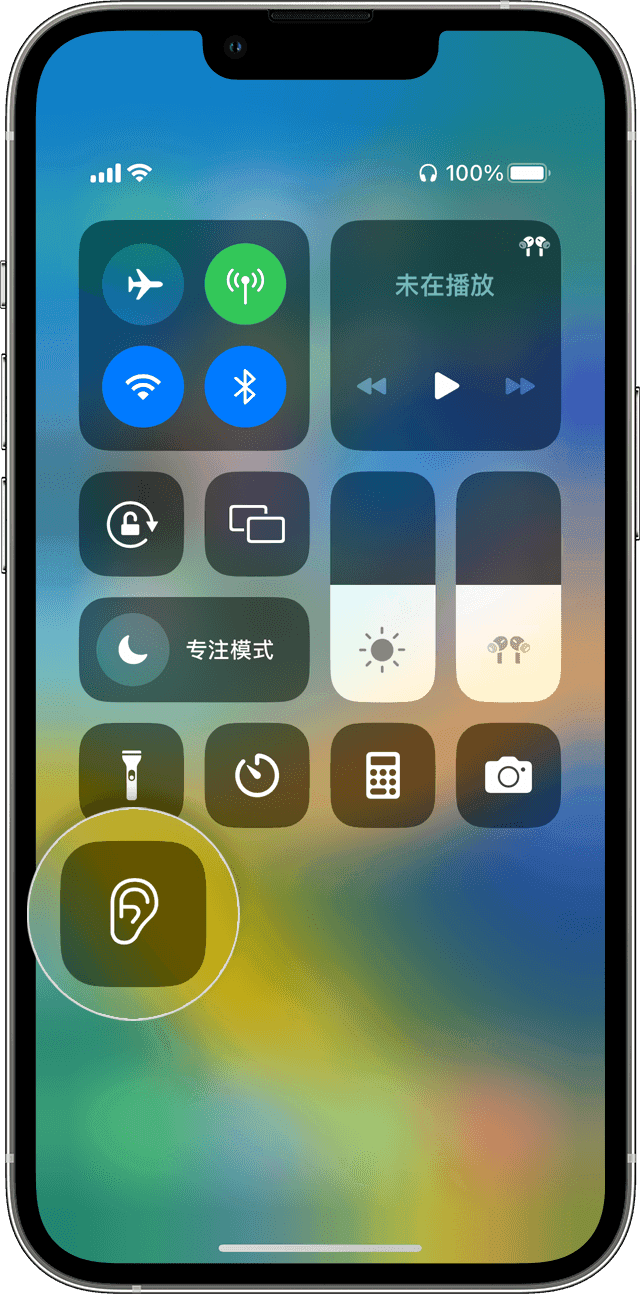The width and height of the screenshot is (640, 1294).
Task: Tap the brightness slider
Action: point(383,587)
